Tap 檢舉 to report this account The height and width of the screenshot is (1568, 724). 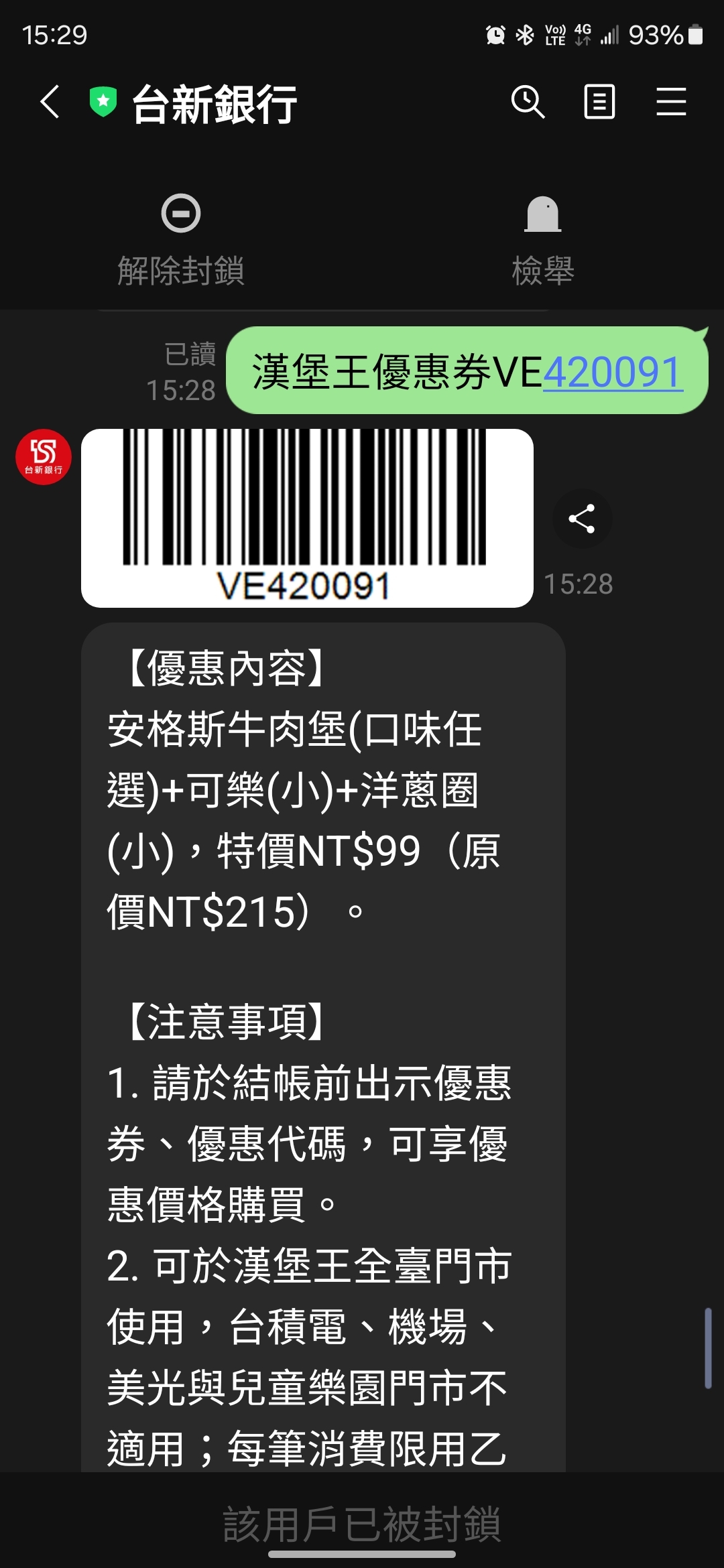(542, 240)
